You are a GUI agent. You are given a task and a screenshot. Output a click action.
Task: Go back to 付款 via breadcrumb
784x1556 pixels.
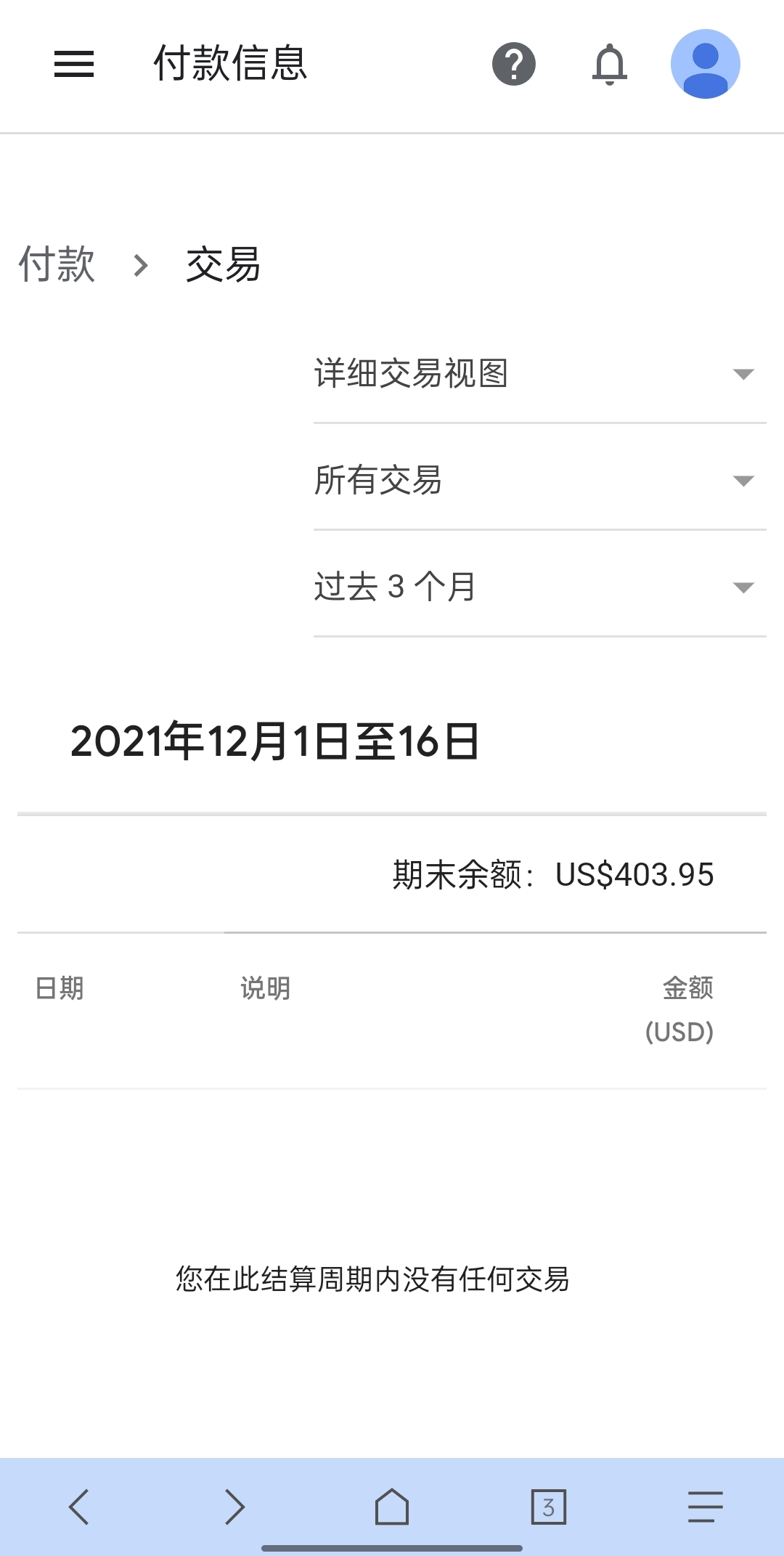[57, 264]
